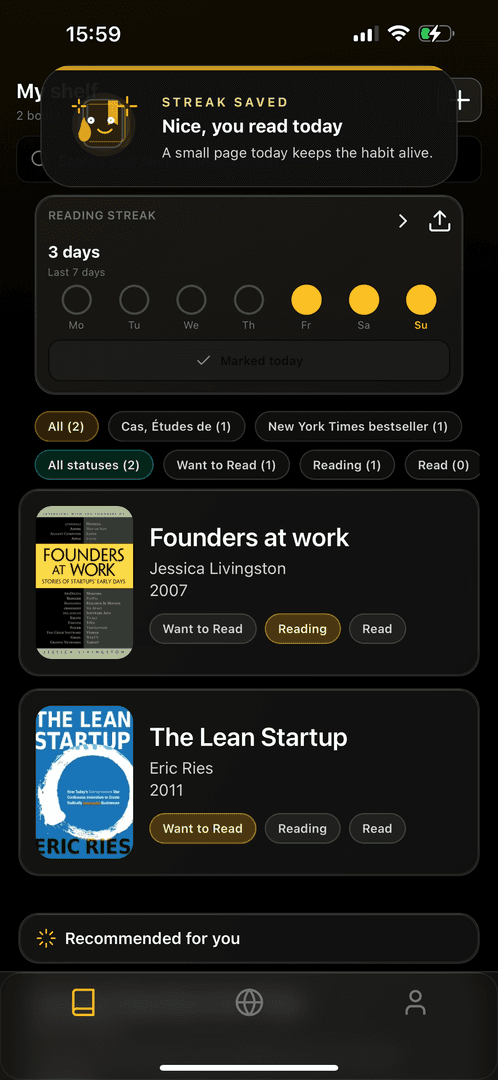The width and height of the screenshot is (498, 1080).
Task: Filter by Want to Read (1) status
Action: (x=226, y=465)
